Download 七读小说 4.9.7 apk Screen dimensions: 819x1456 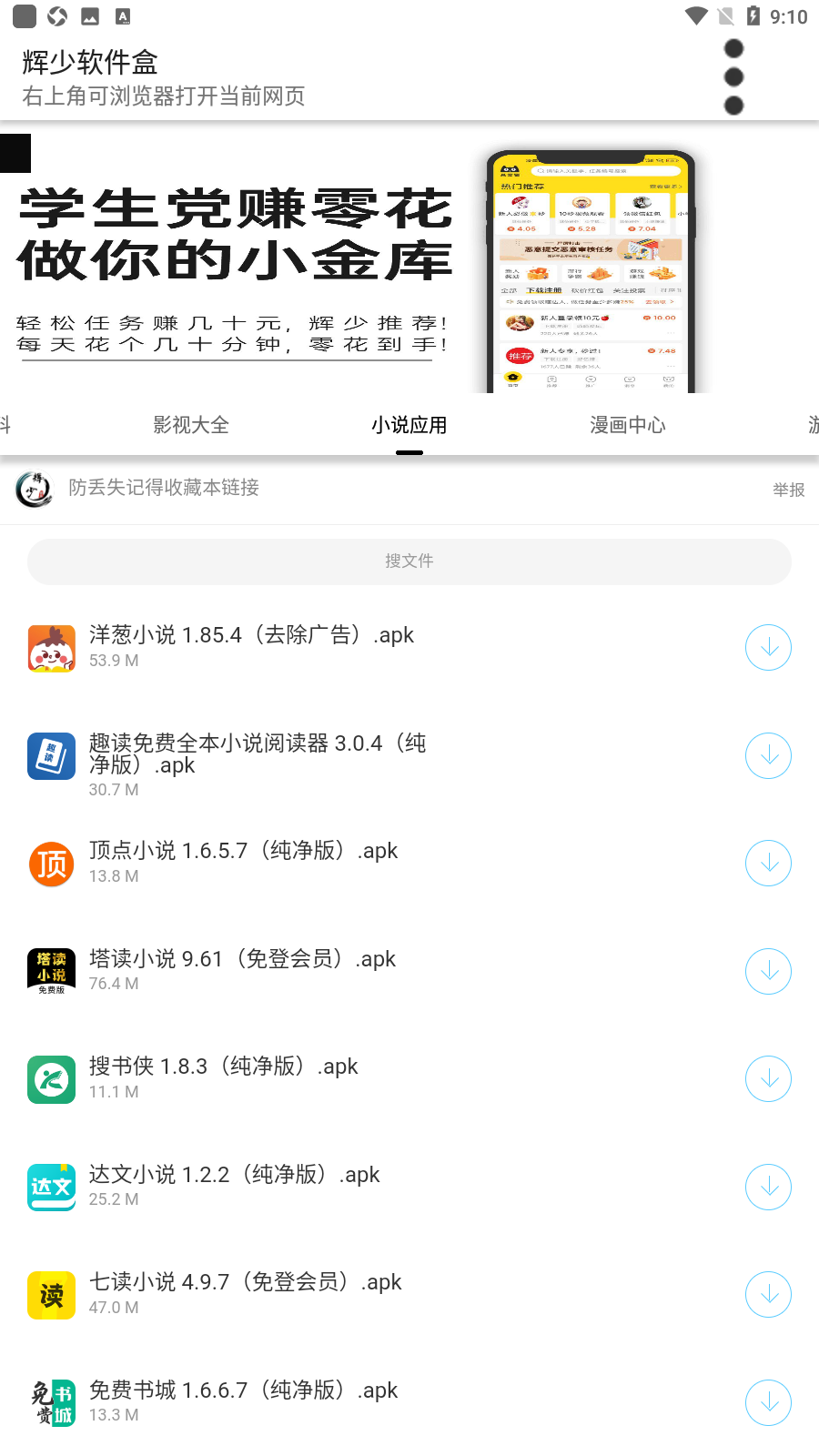(768, 1295)
